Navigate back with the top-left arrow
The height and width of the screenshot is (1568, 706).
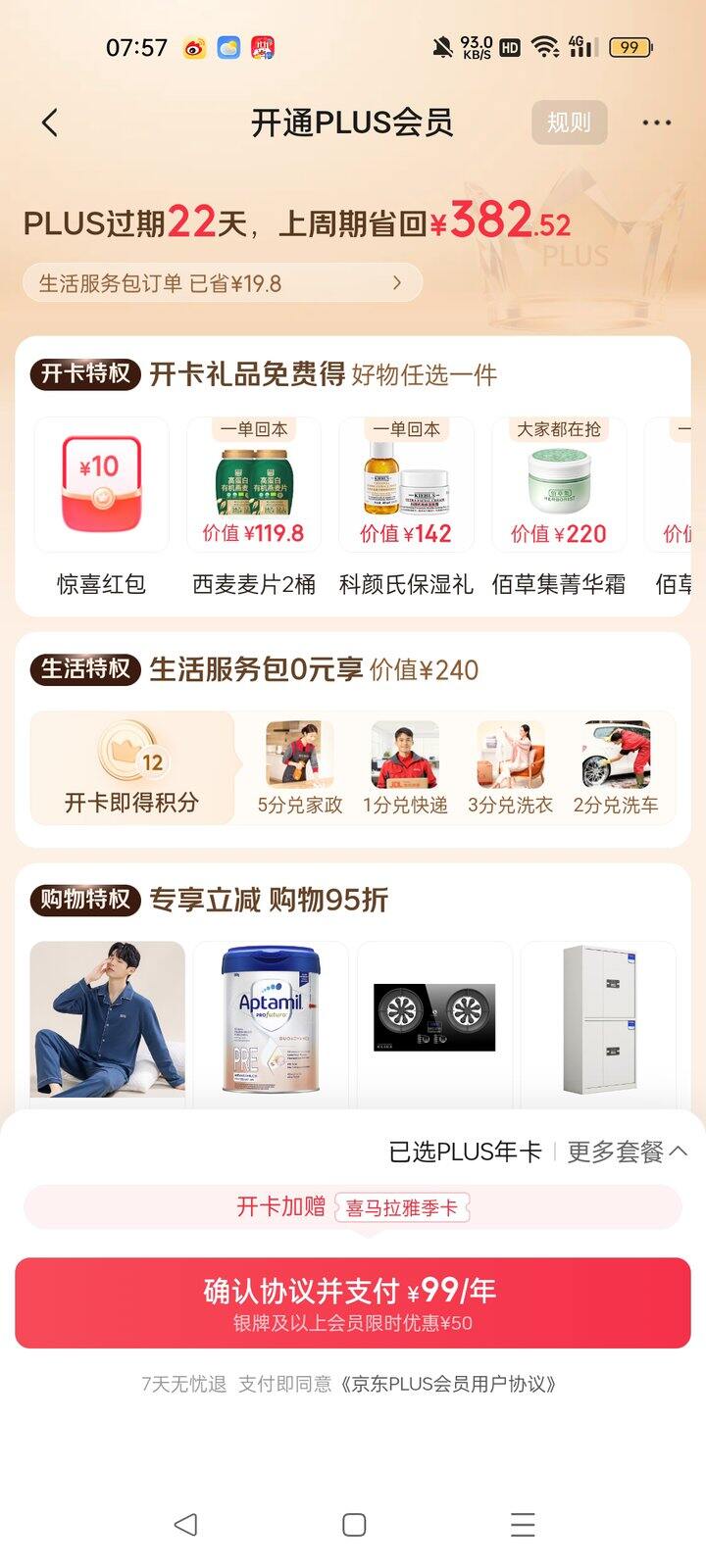pyautogui.click(x=49, y=122)
